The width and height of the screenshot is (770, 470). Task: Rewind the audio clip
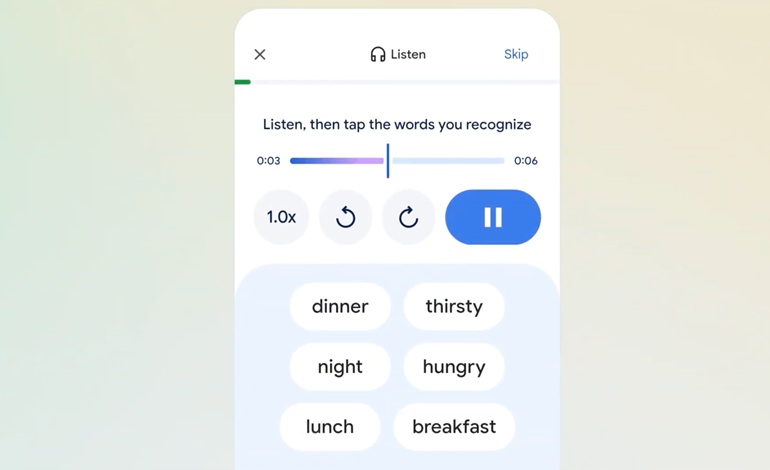pos(345,217)
